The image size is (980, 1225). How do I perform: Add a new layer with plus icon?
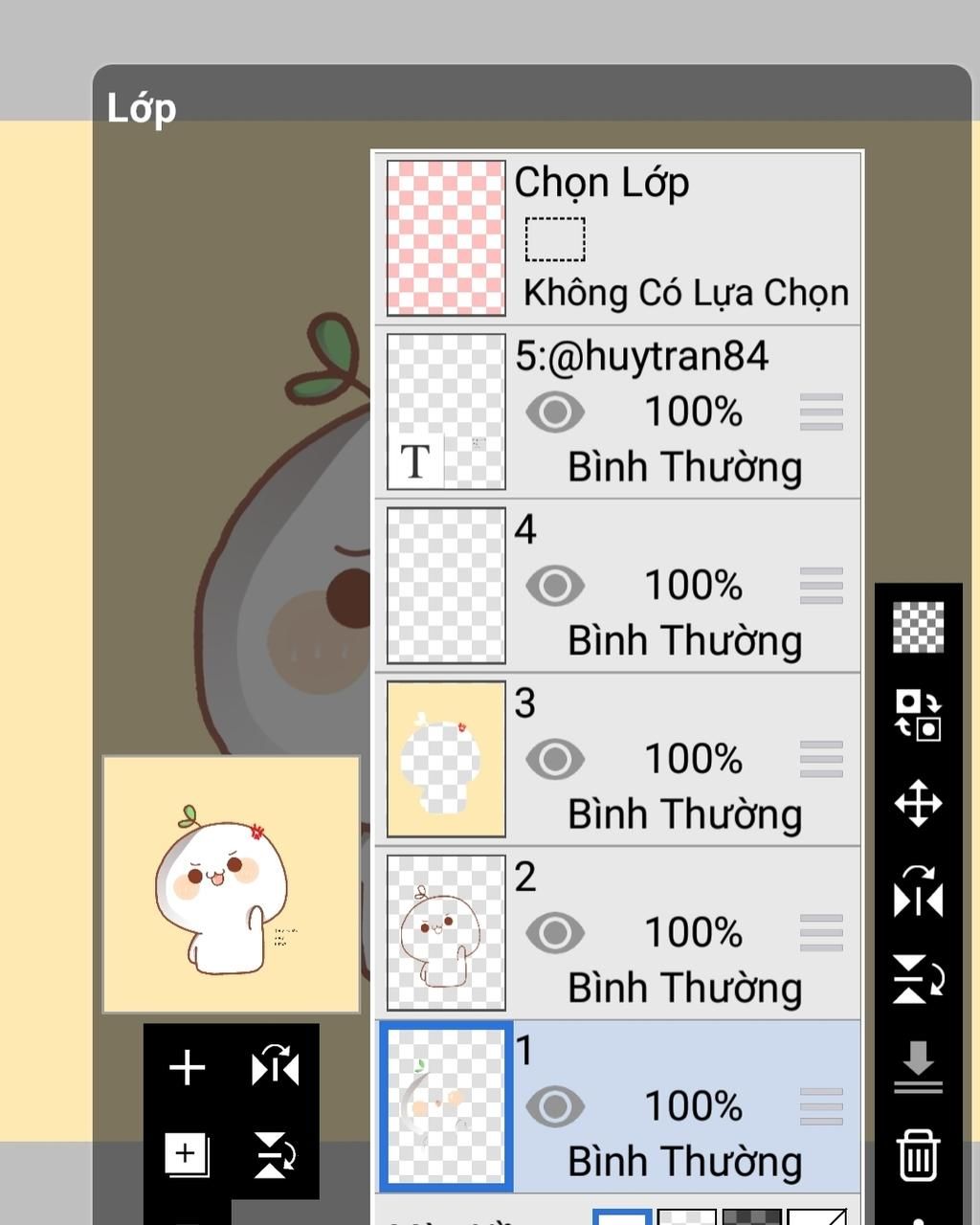click(x=187, y=1067)
